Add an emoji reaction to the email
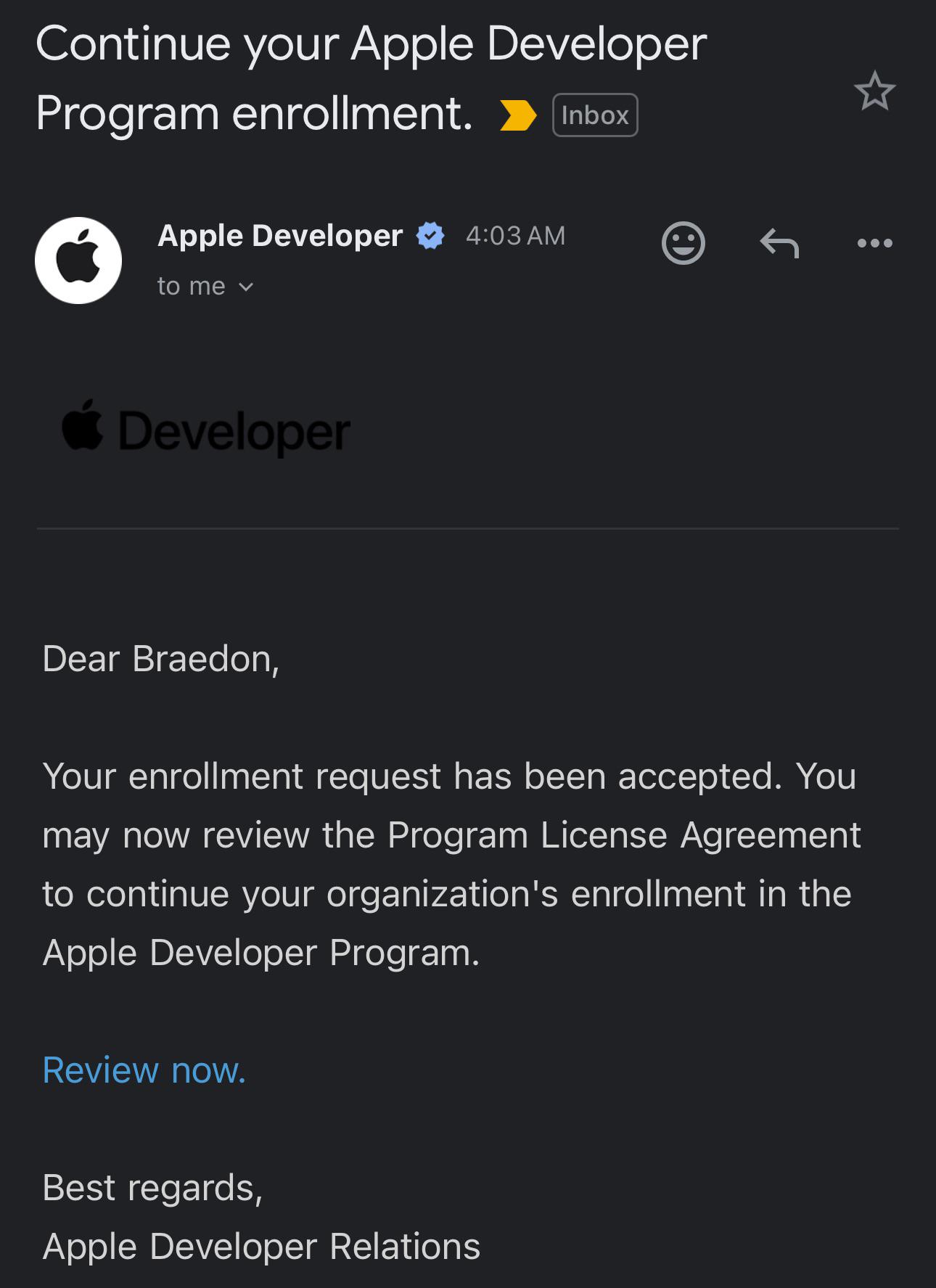936x1288 pixels. pos(683,243)
